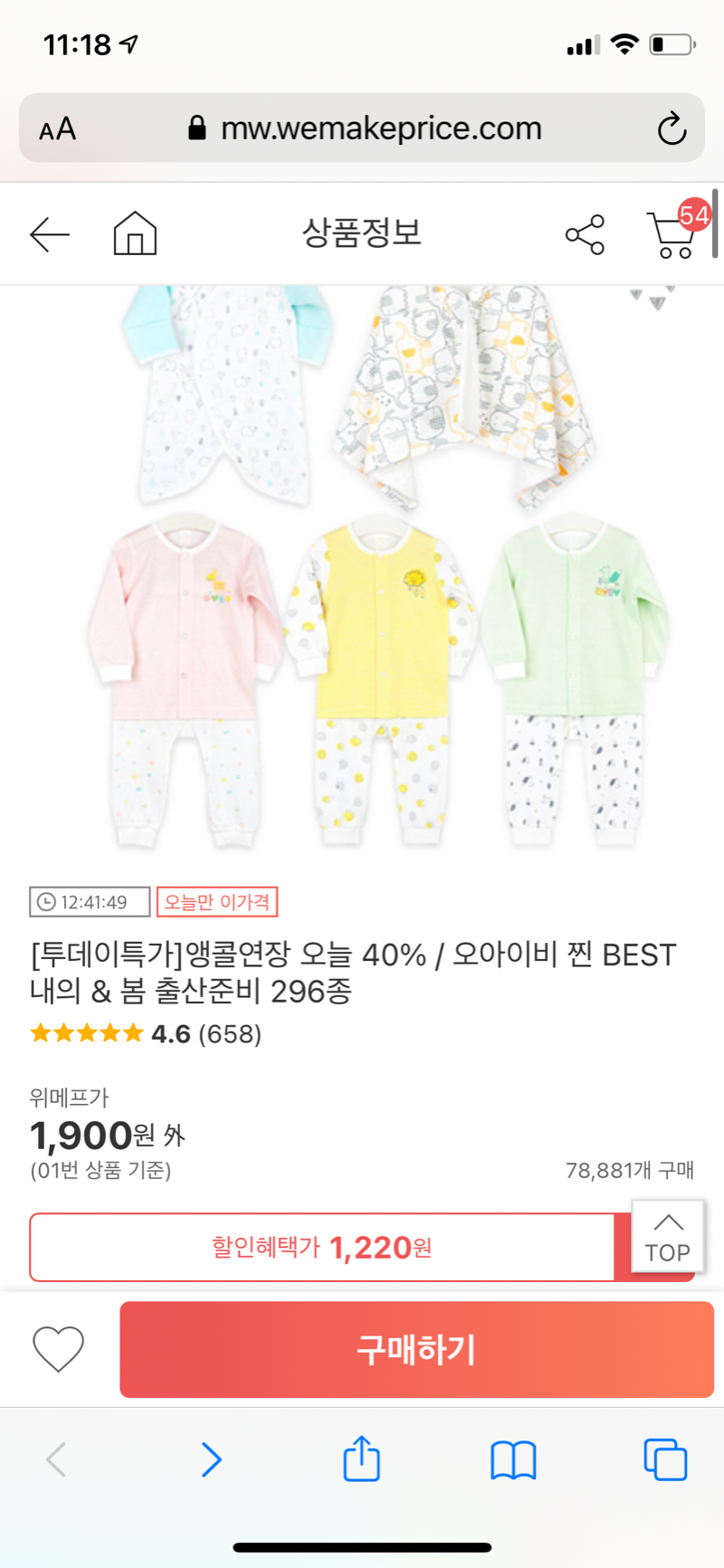Open the home icon
724x1568 pixels.
tap(135, 233)
